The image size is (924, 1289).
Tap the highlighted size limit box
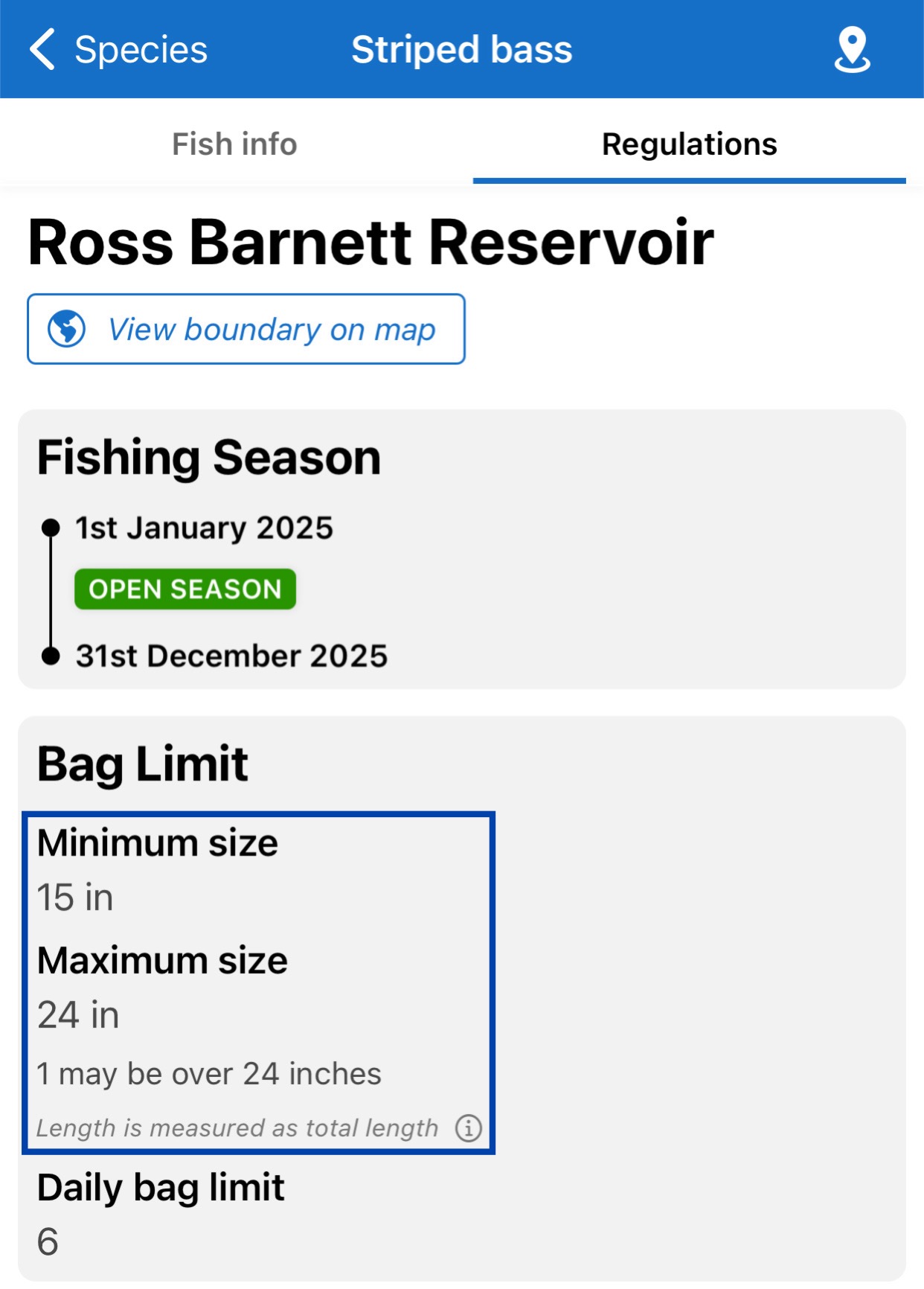click(259, 990)
